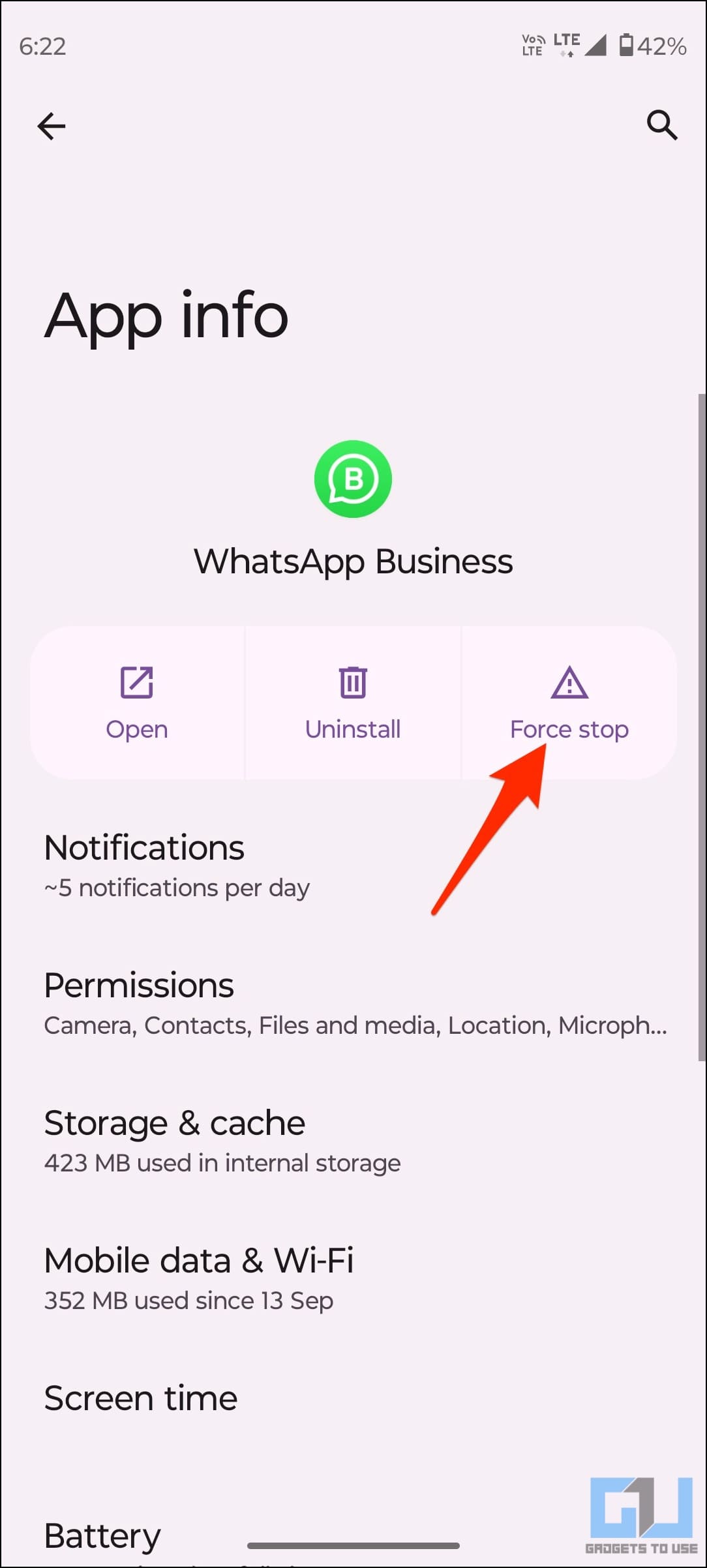Open Screen time details
This screenshot has width=707, height=1568.
353,1398
